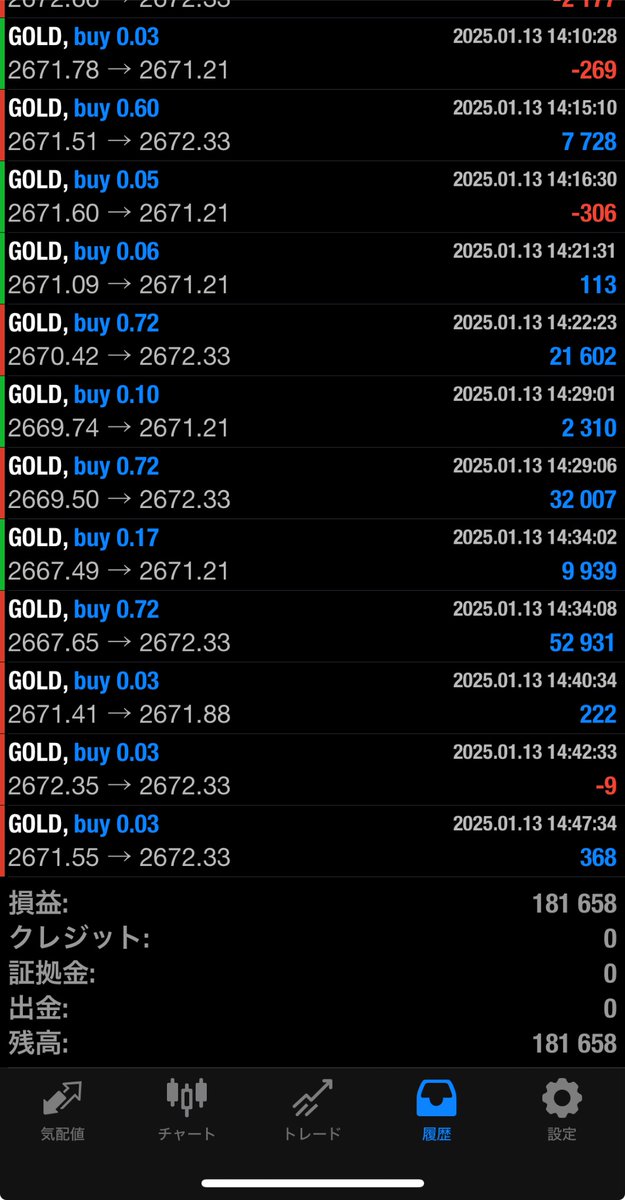
Task: Open the GOLD buy 0.72 trade at 14:22:23
Action: 312,340
